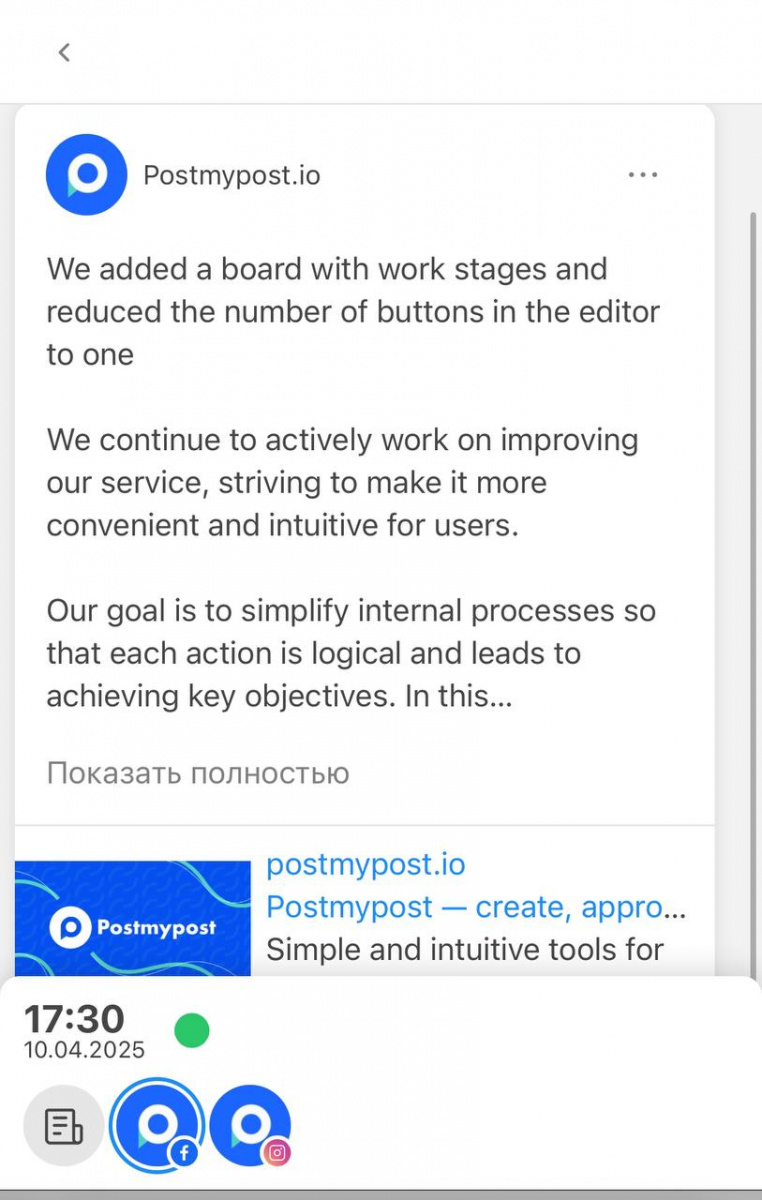Go back using the top arrow

(64, 52)
